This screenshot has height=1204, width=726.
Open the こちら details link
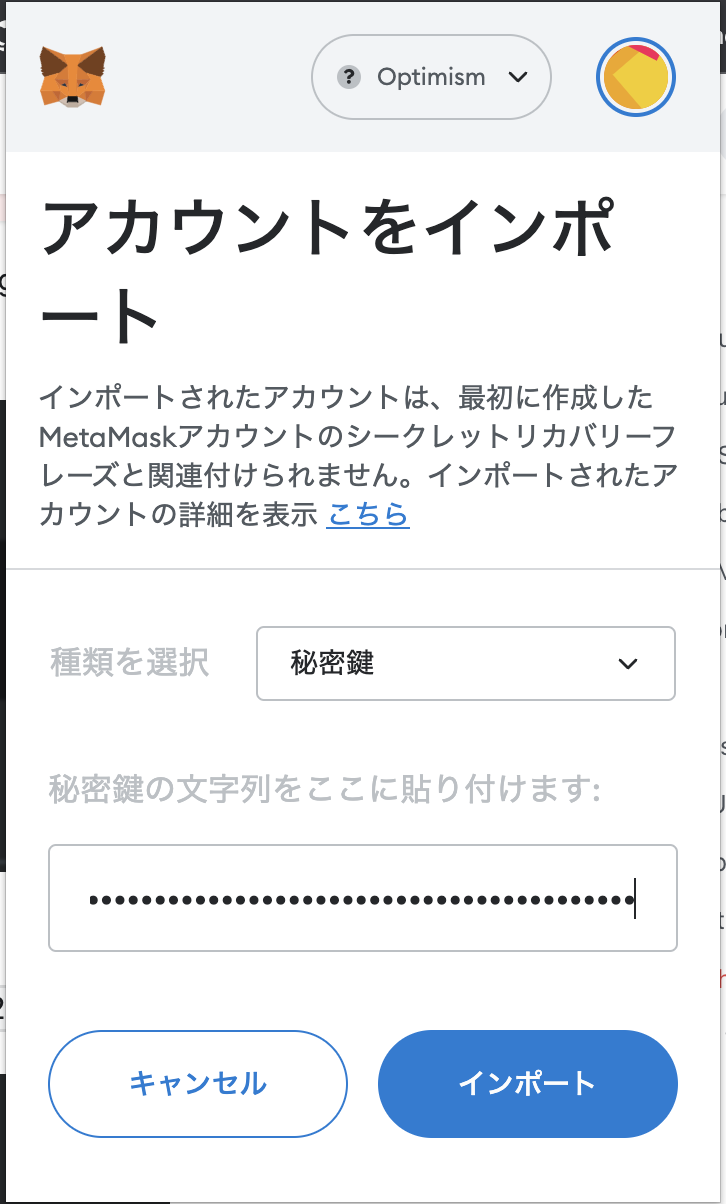368,514
